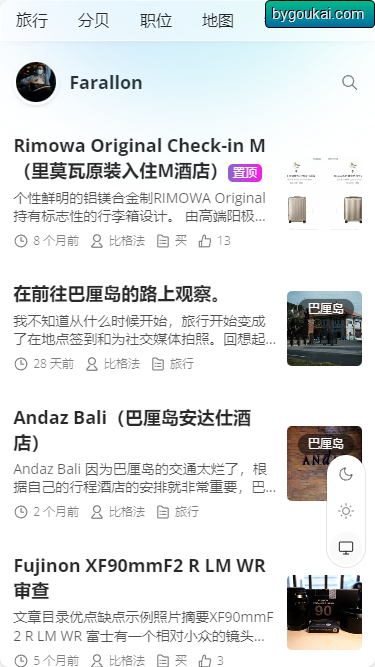Viewport: 375px width, 667px height.
Task: Like the Rimowa post with 13 likes
Action: click(x=214, y=241)
